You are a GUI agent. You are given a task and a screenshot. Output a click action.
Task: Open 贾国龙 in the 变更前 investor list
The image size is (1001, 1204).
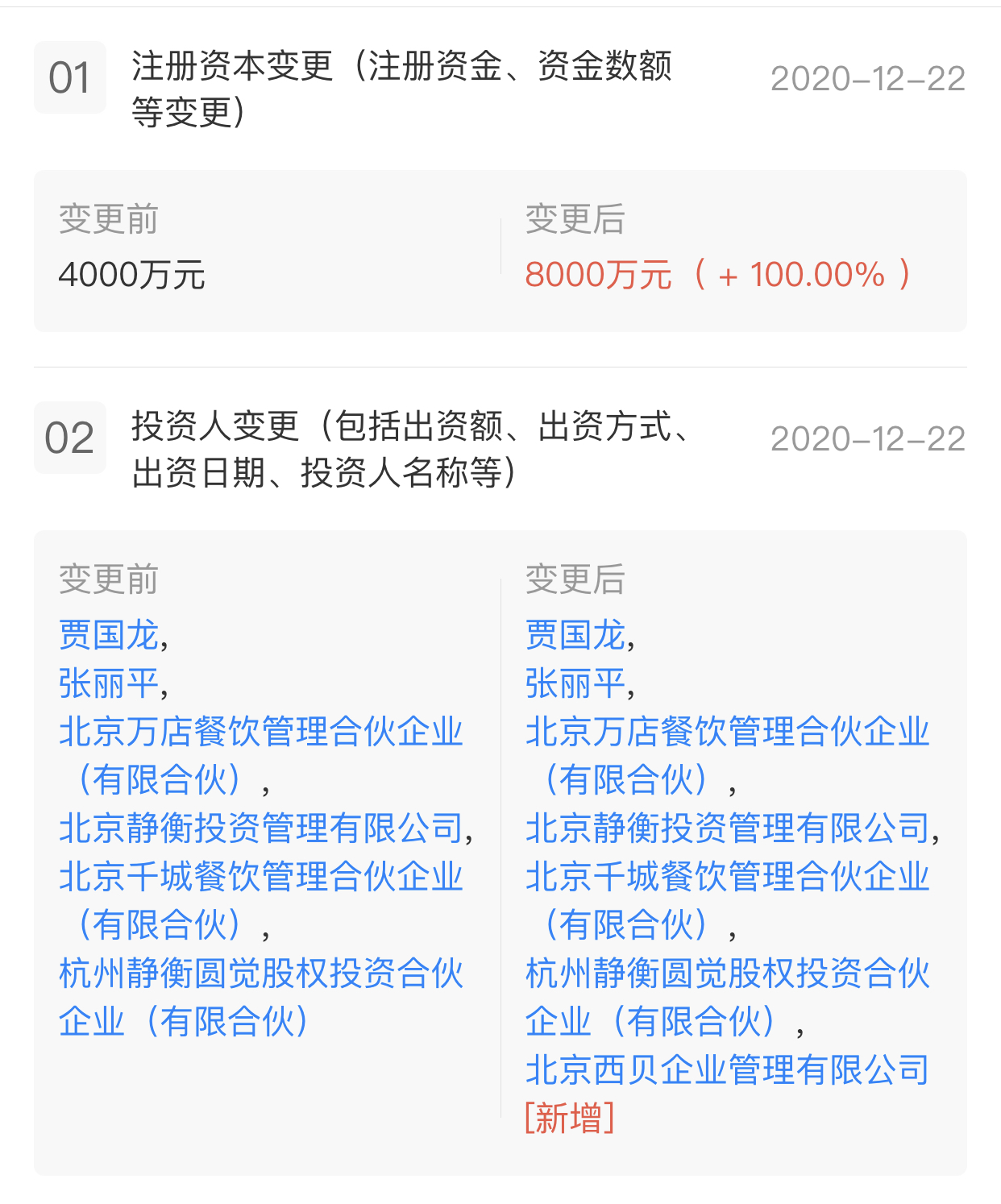pos(108,635)
